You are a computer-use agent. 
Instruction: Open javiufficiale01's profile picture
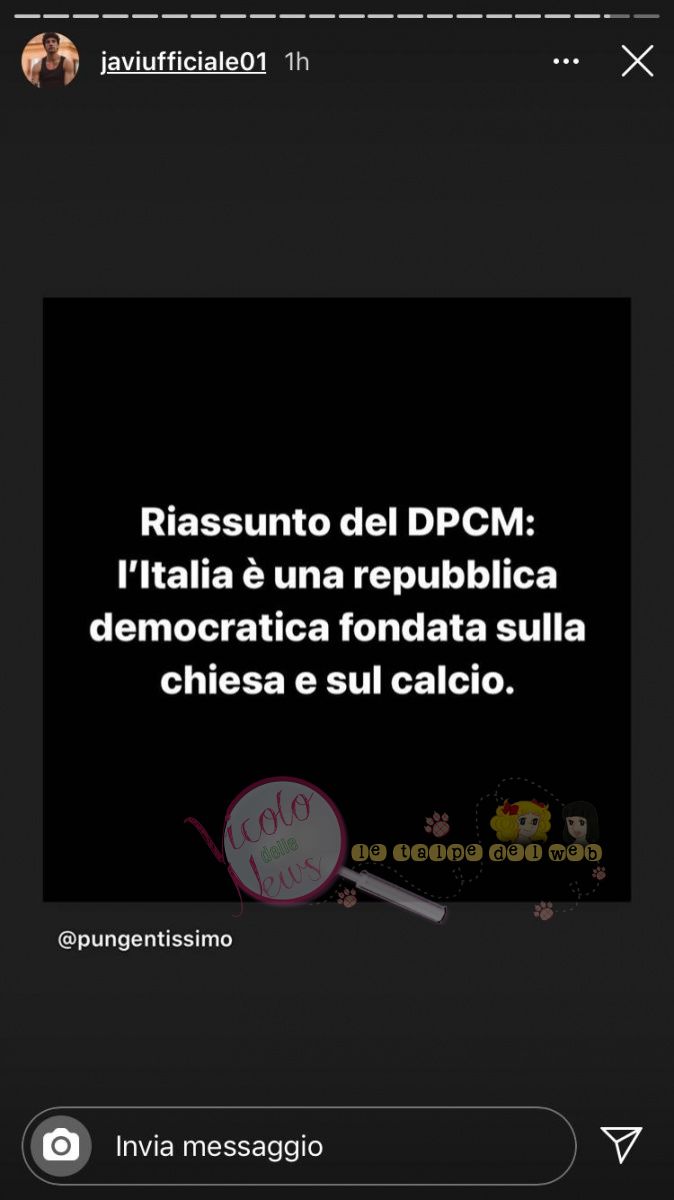(50, 61)
